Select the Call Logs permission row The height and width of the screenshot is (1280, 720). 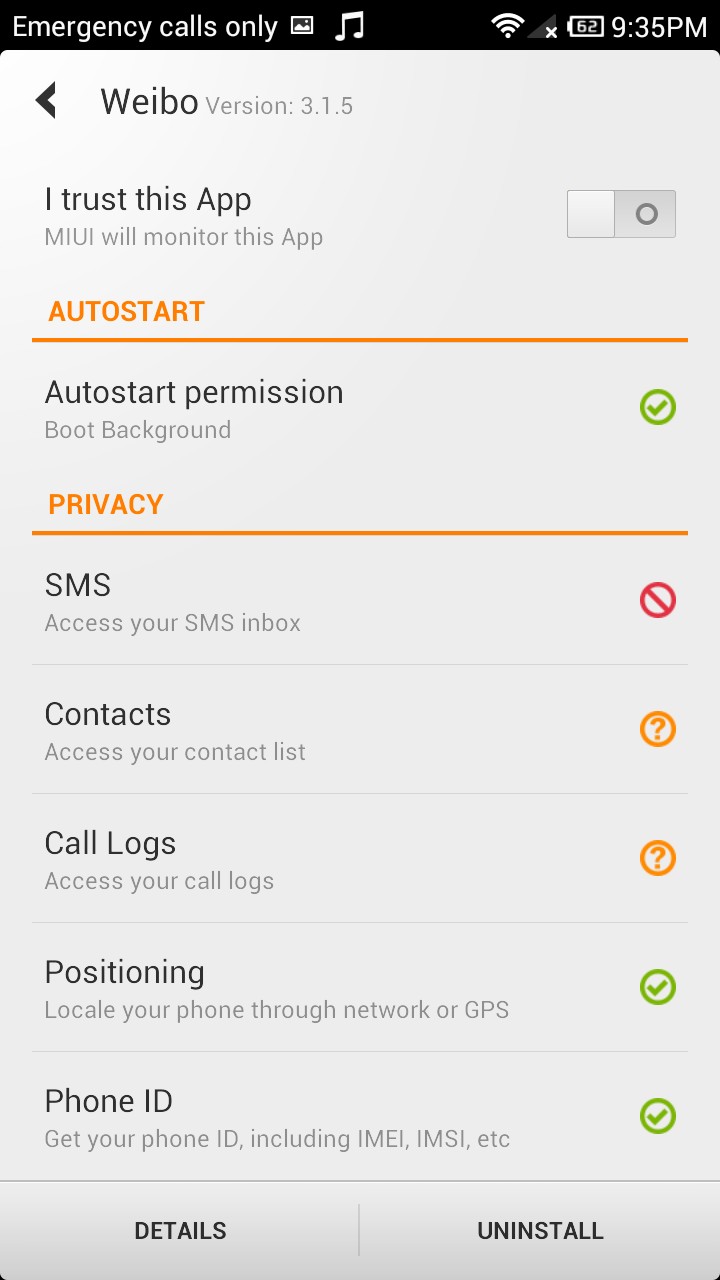[x=360, y=859]
